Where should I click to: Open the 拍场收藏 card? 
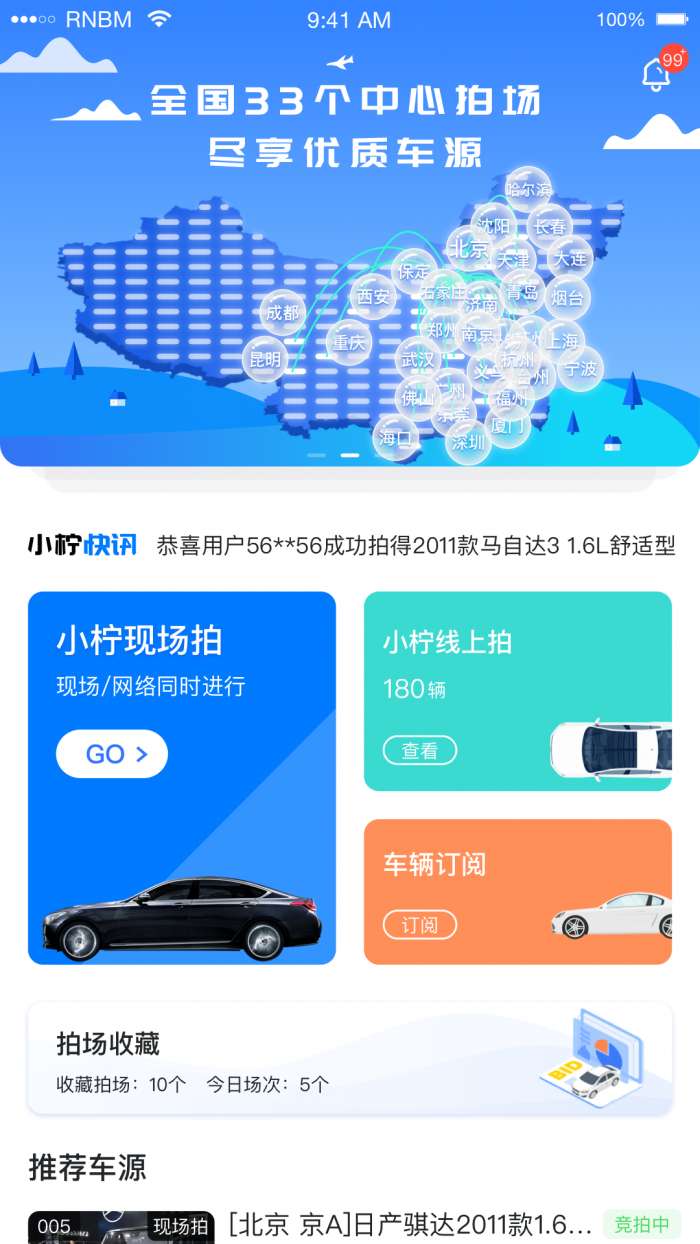(x=350, y=1059)
